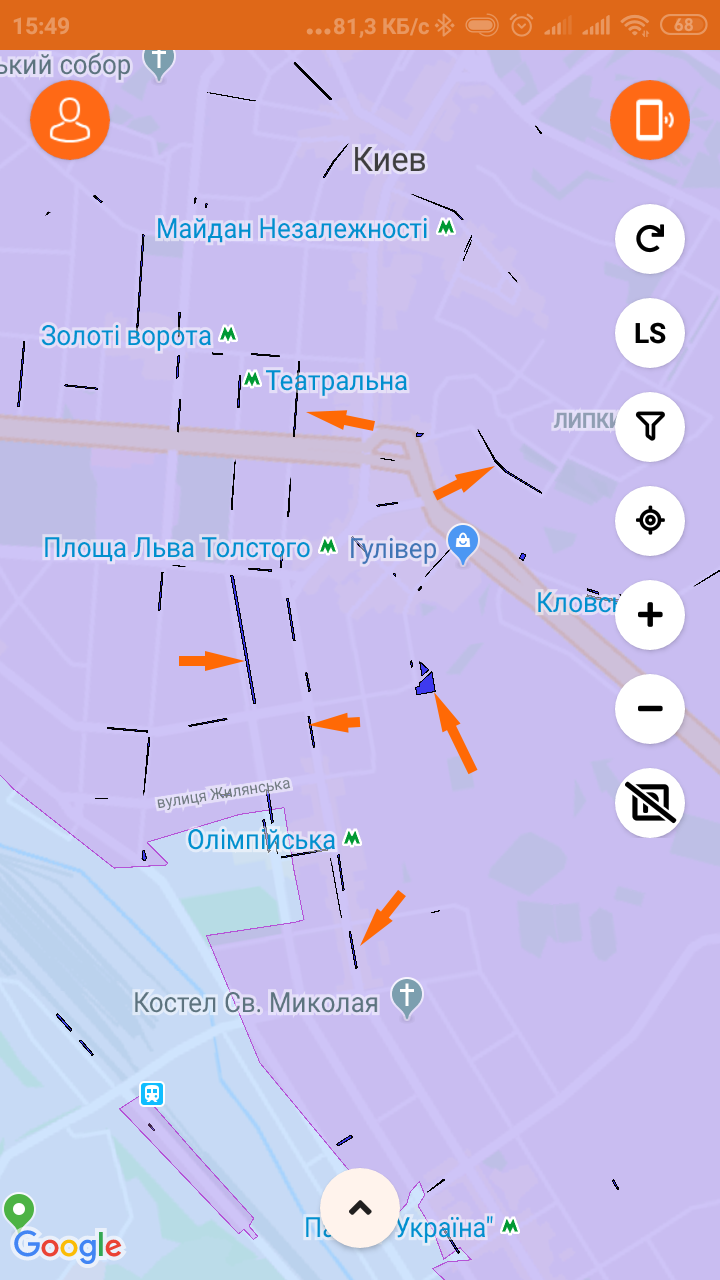Screen dimensions: 720x1280
Task: Select the Гулівер shopping pin
Action: (462, 544)
